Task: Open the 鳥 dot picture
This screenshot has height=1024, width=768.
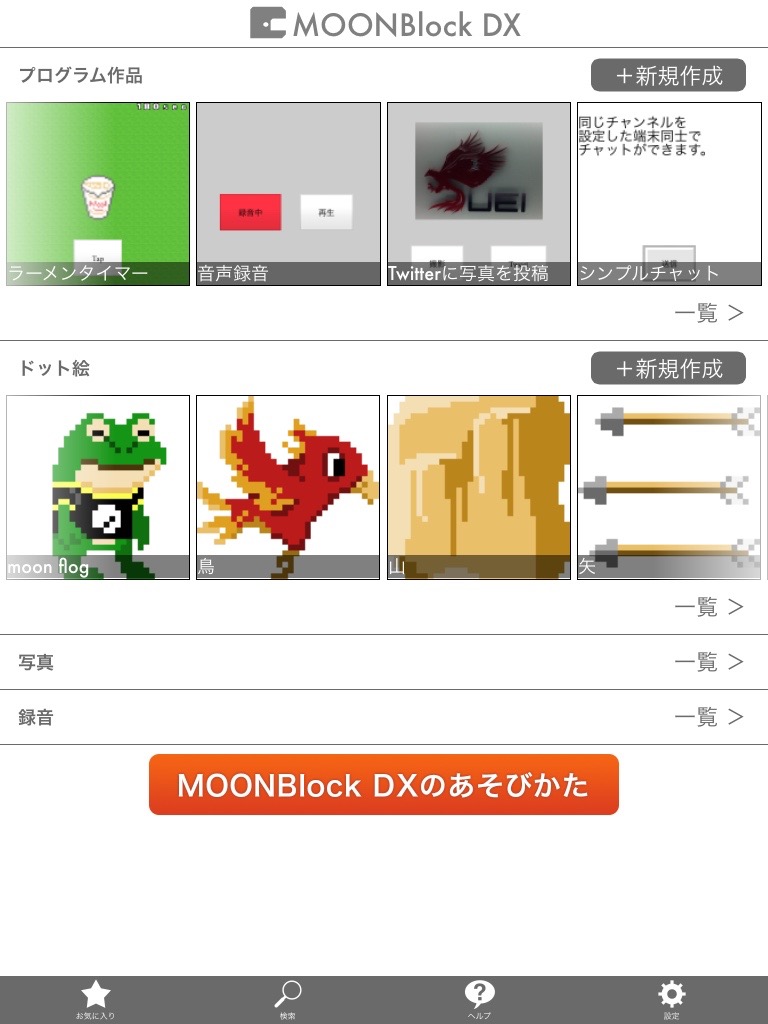Action: pos(288,487)
